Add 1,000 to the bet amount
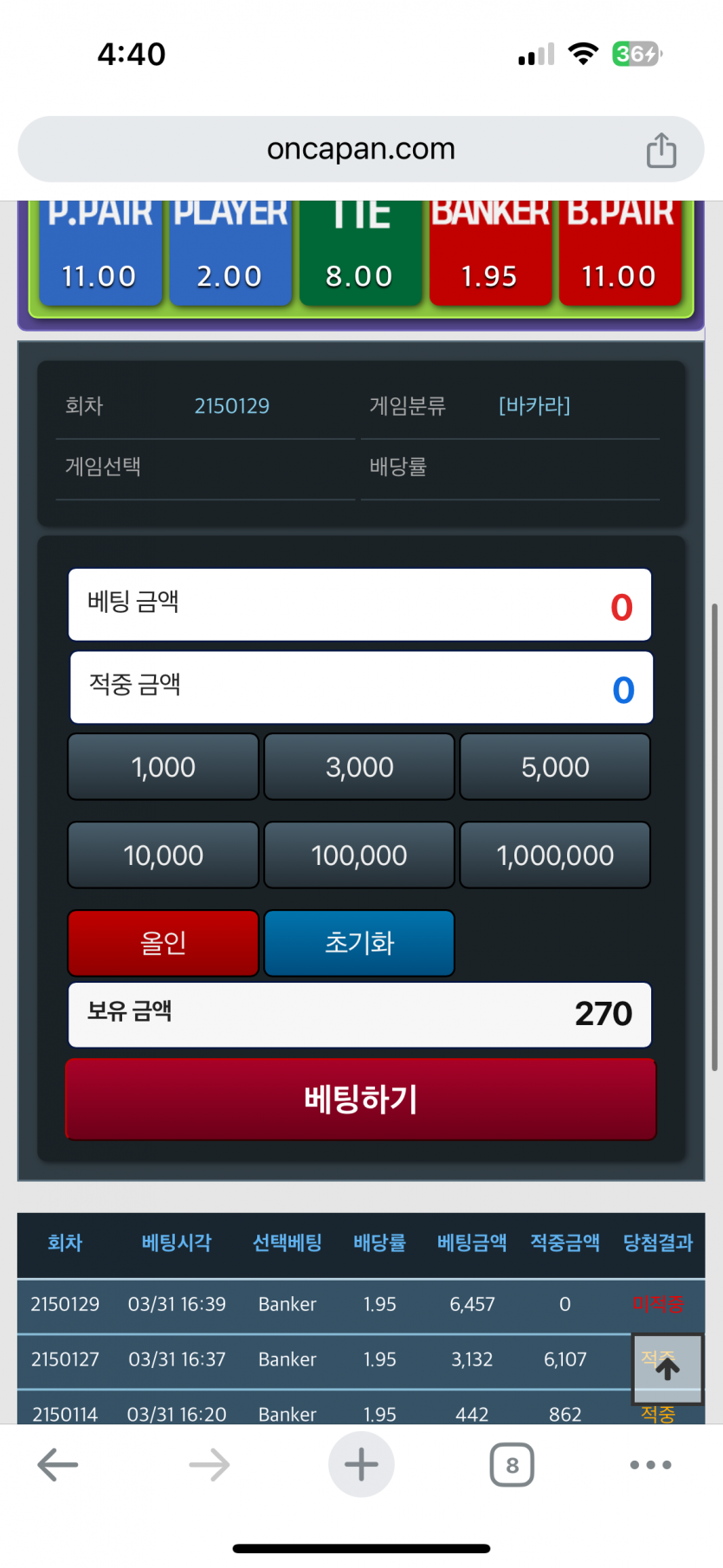723x1568 pixels. pyautogui.click(x=163, y=767)
